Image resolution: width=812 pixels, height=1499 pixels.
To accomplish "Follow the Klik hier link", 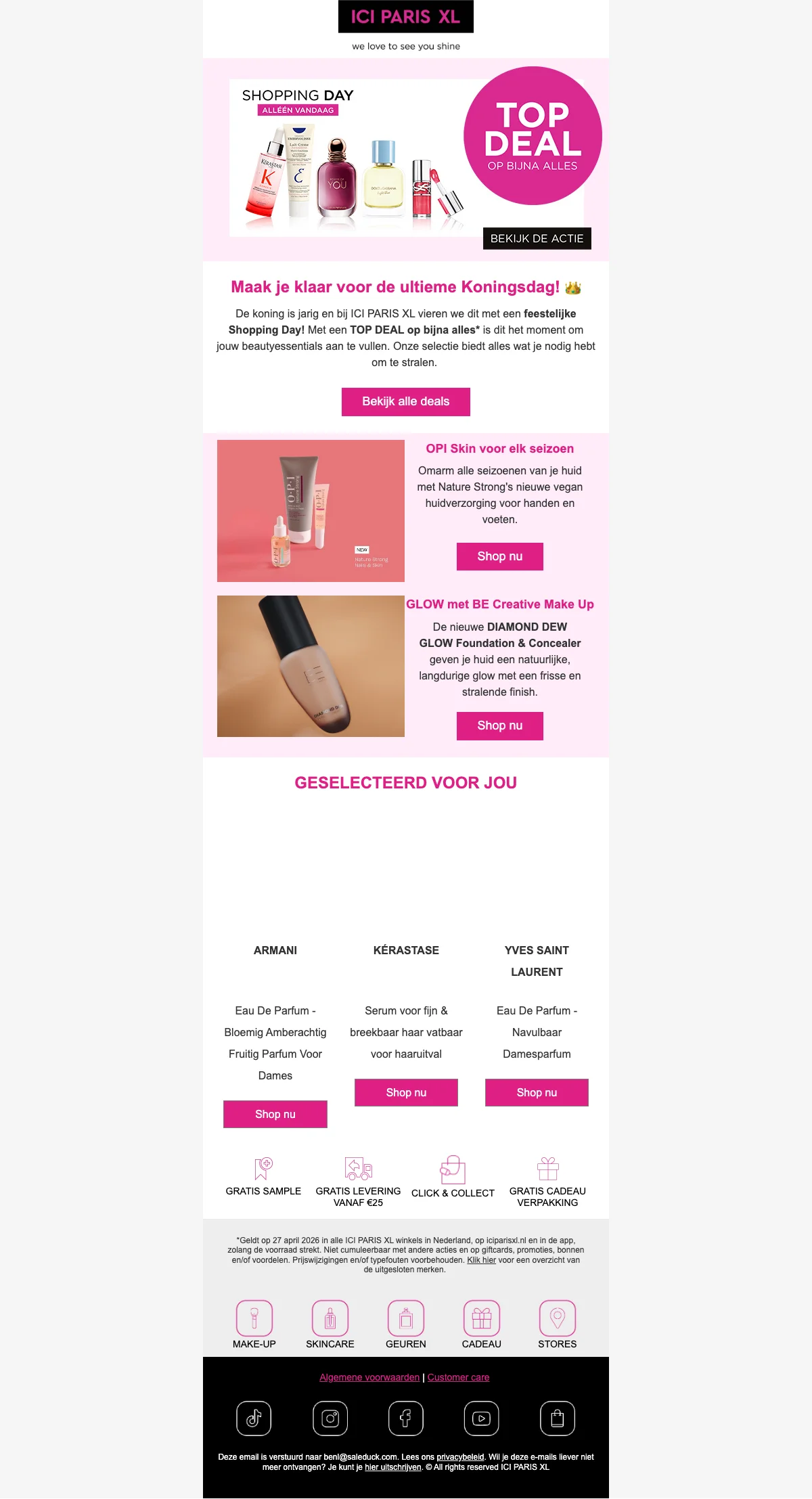I will point(481,1260).
